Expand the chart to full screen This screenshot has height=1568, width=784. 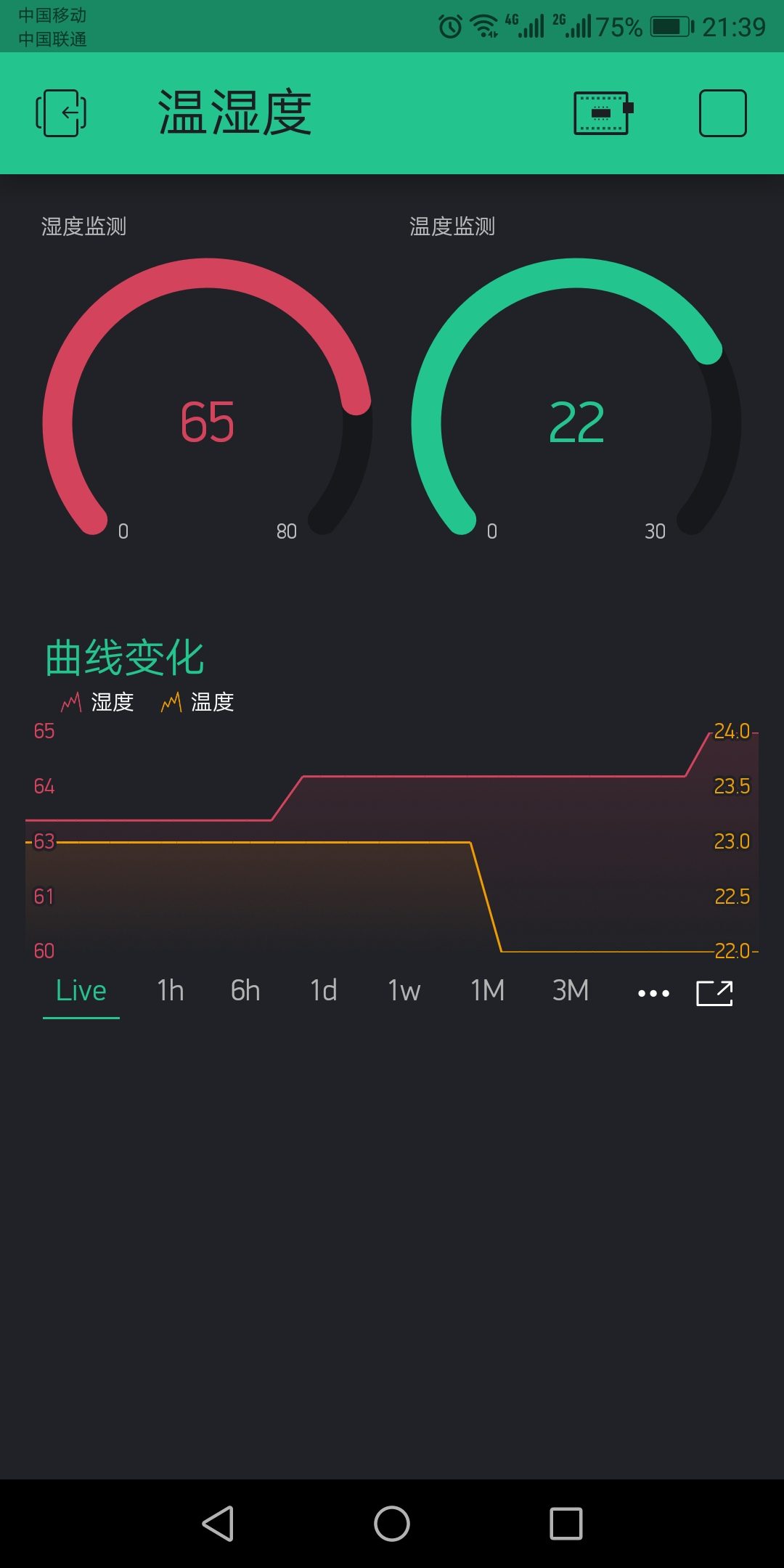click(714, 993)
